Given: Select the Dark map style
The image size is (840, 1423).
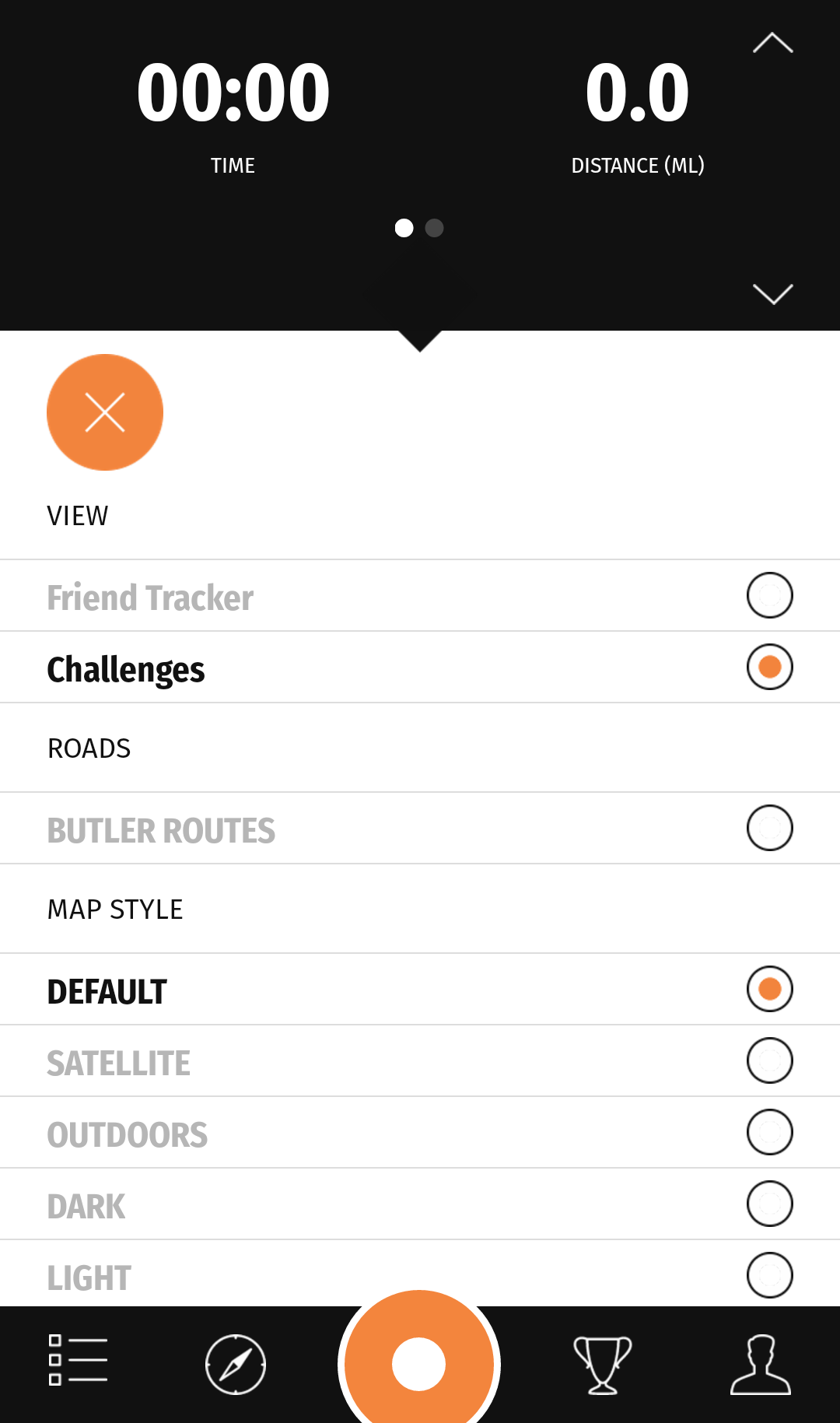Looking at the screenshot, I should [769, 1204].
